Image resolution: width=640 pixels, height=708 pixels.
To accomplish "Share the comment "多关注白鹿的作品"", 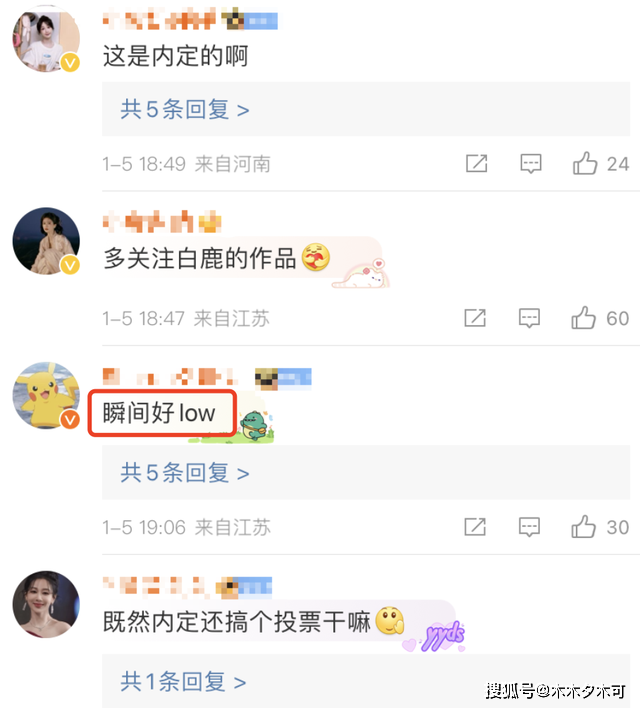I will point(476,319).
